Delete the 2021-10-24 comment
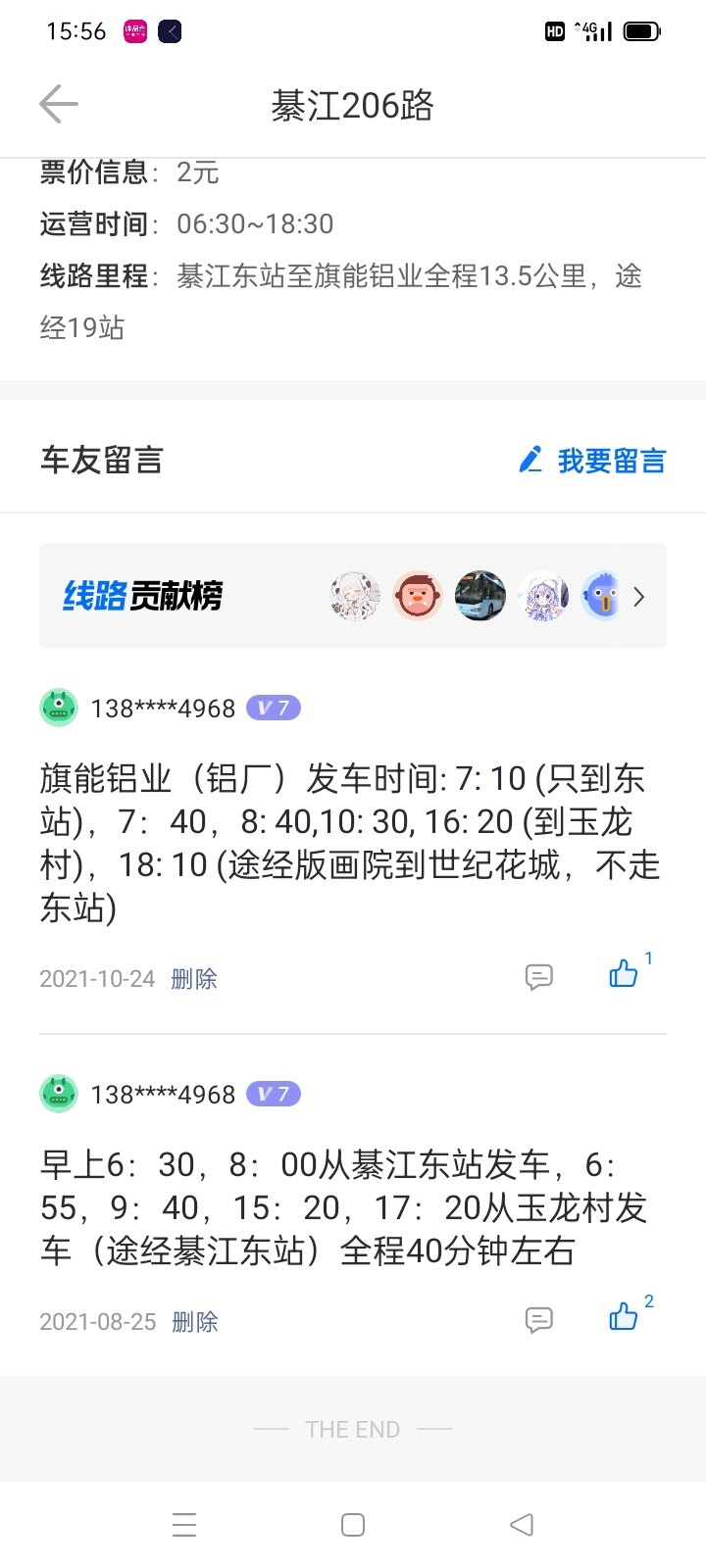 point(194,978)
